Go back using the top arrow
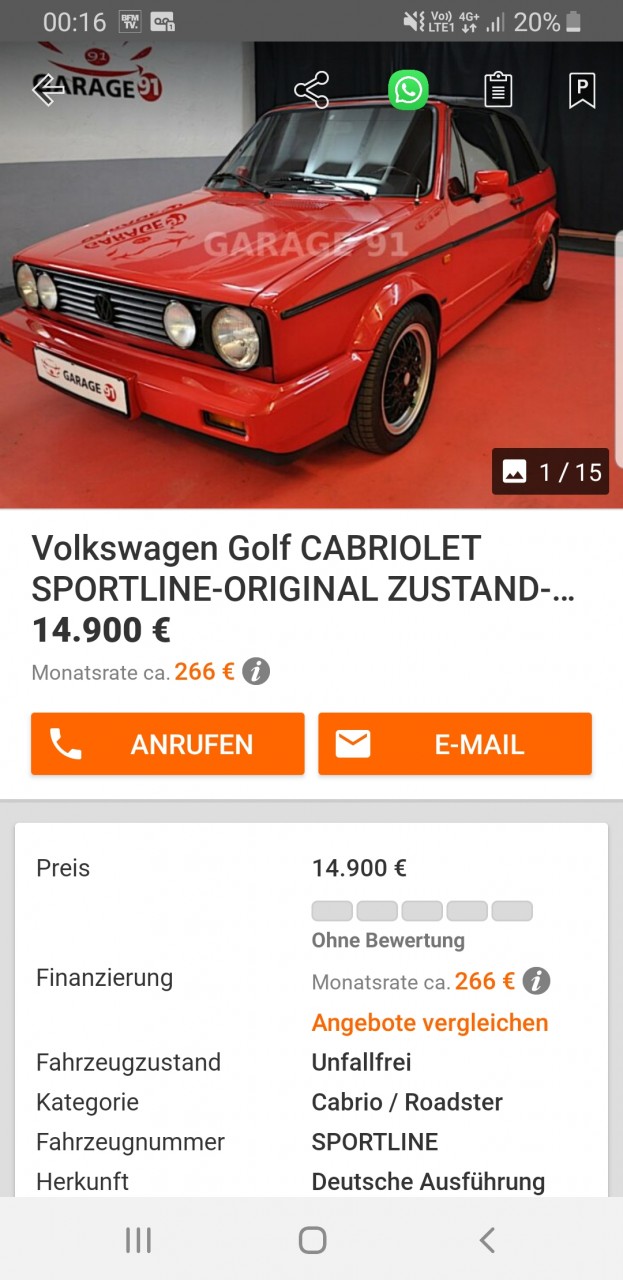This screenshot has height=1280, width=623. pyautogui.click(x=48, y=90)
